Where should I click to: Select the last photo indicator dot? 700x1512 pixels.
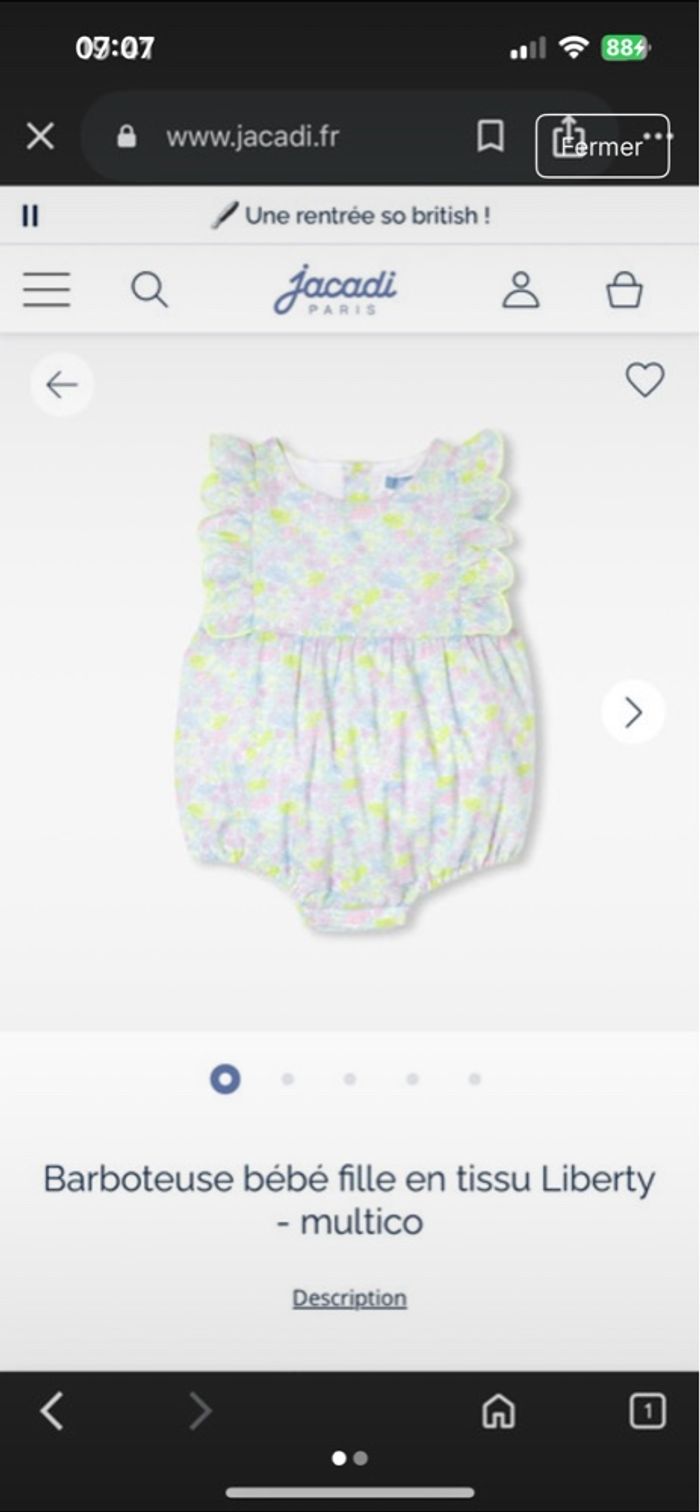click(x=475, y=1079)
